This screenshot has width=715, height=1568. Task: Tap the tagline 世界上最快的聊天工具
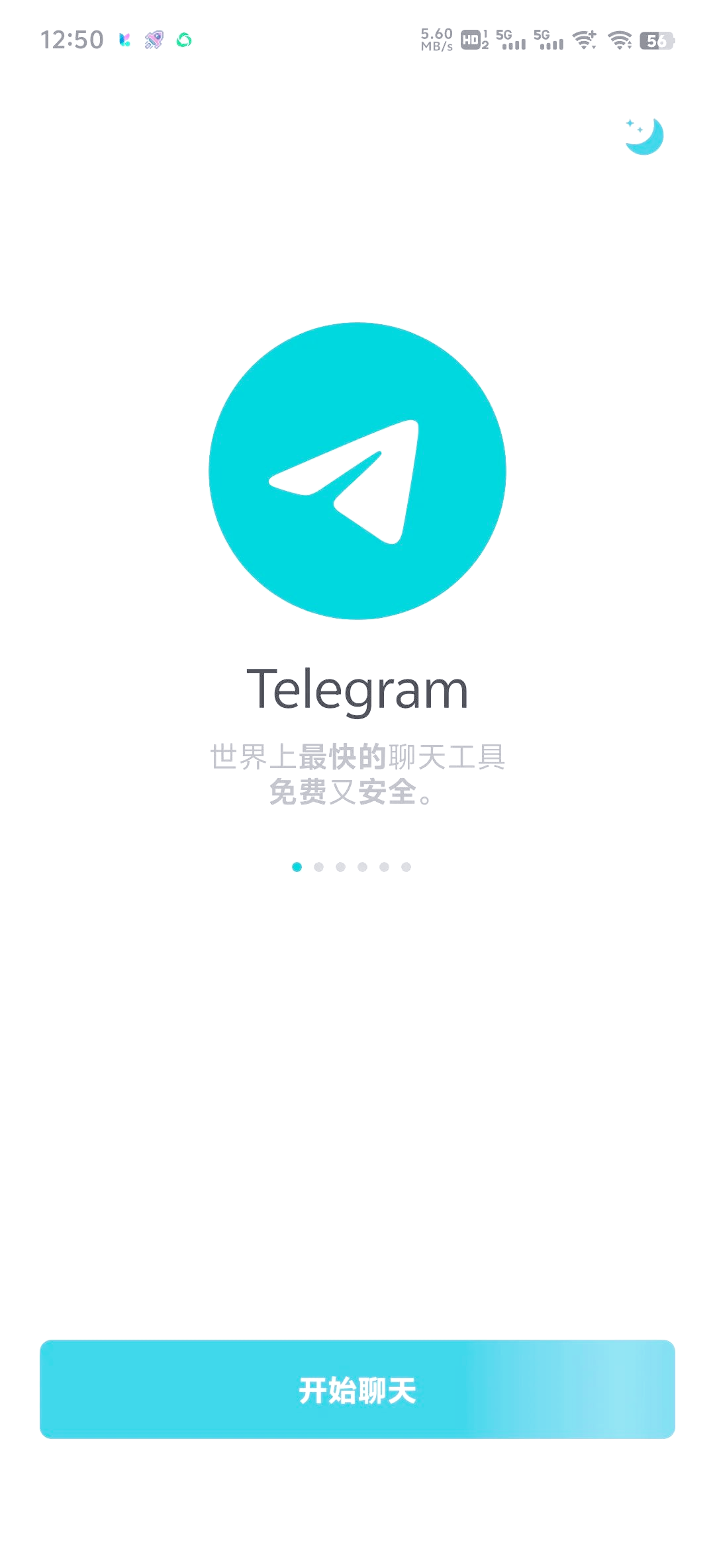(x=356, y=756)
